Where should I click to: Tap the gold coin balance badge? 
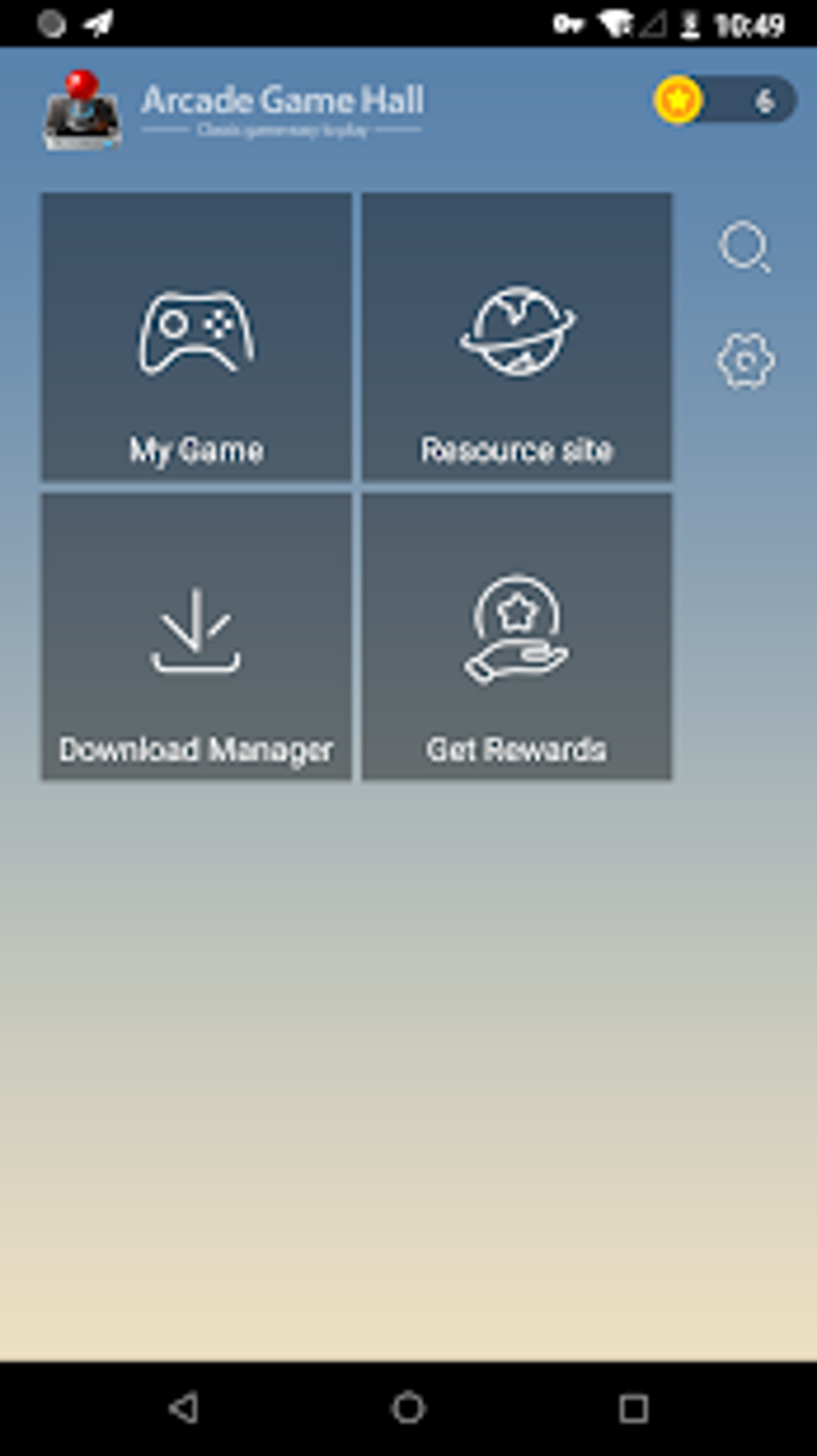coord(725,100)
